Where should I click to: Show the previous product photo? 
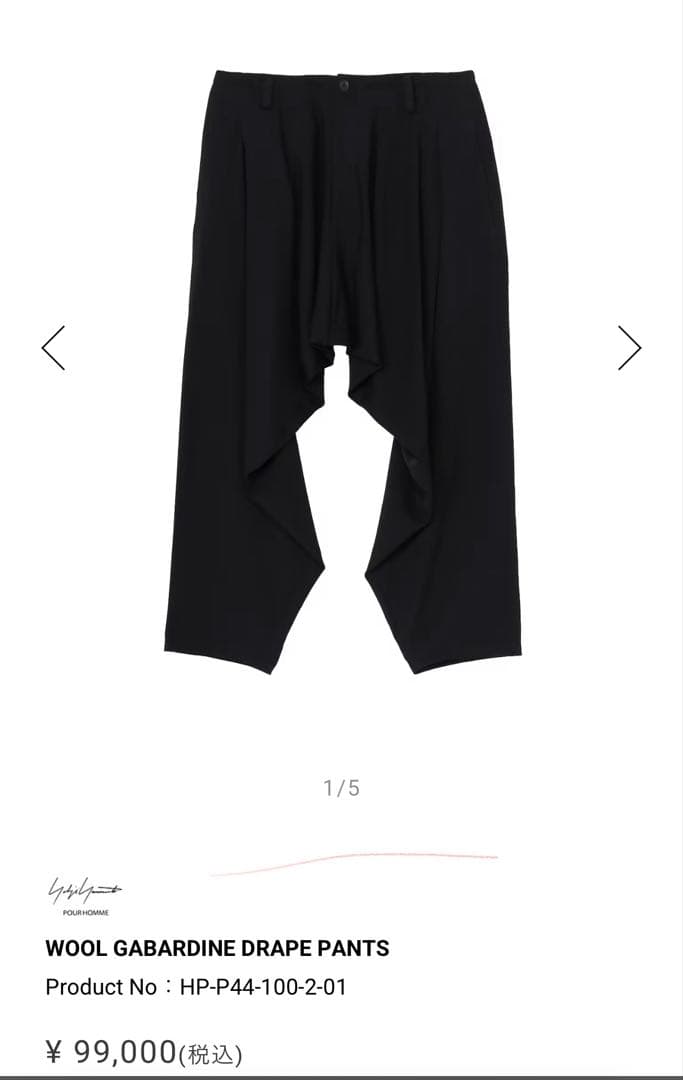[53, 348]
